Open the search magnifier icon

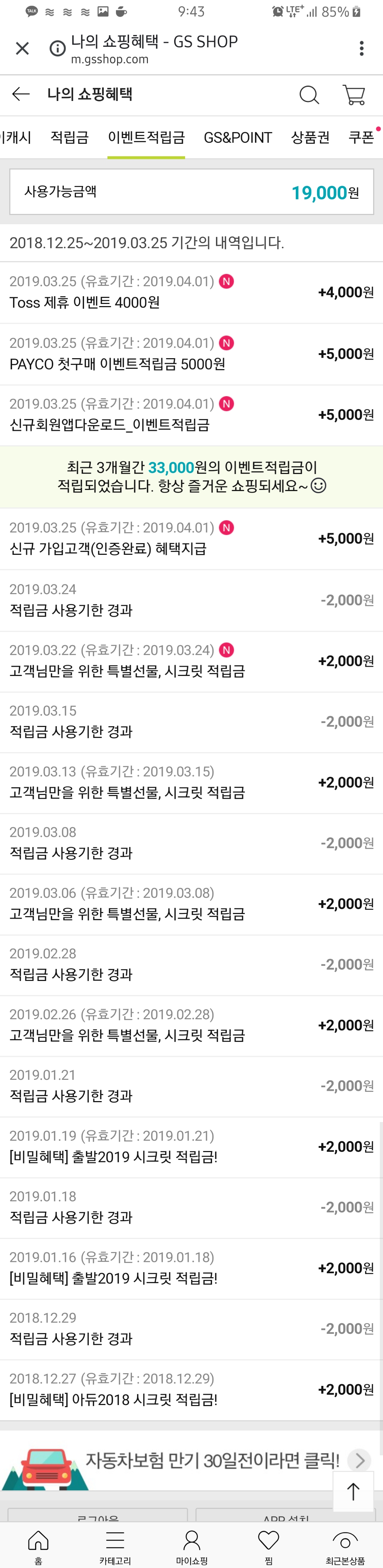pyautogui.click(x=309, y=94)
